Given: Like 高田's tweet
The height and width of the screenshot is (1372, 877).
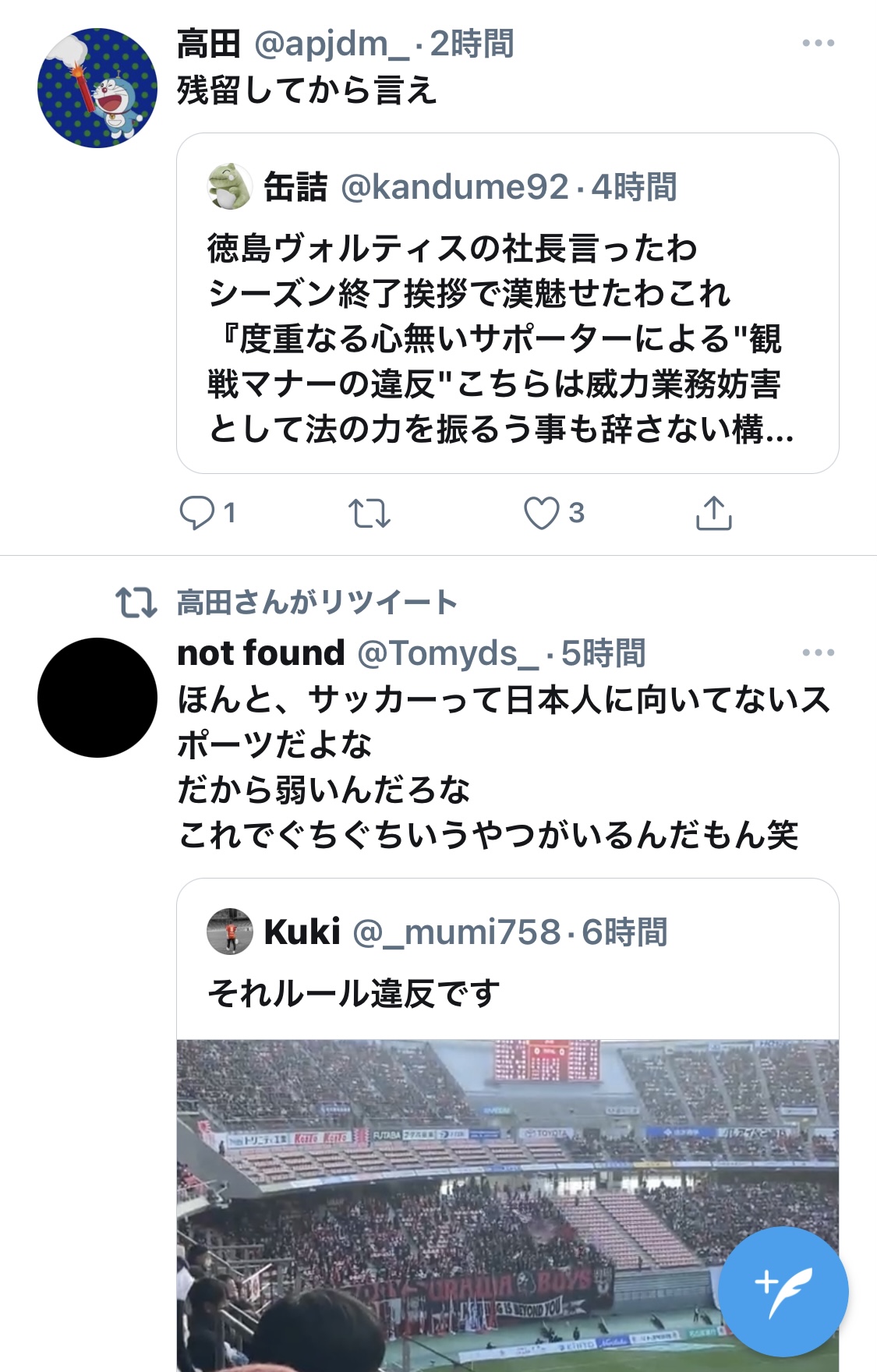Looking at the screenshot, I should click(x=541, y=513).
